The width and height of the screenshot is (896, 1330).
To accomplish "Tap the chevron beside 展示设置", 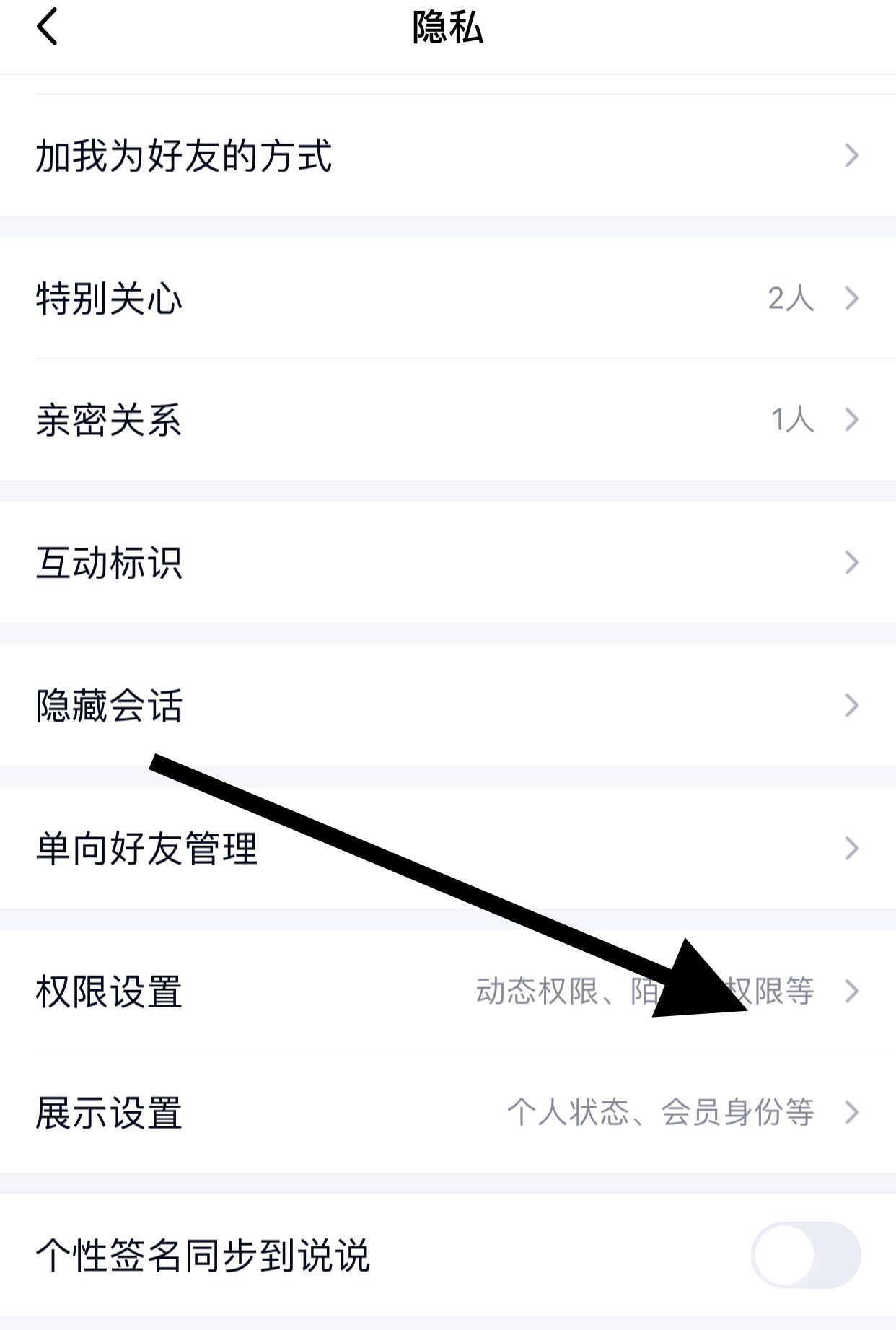I will click(853, 1111).
